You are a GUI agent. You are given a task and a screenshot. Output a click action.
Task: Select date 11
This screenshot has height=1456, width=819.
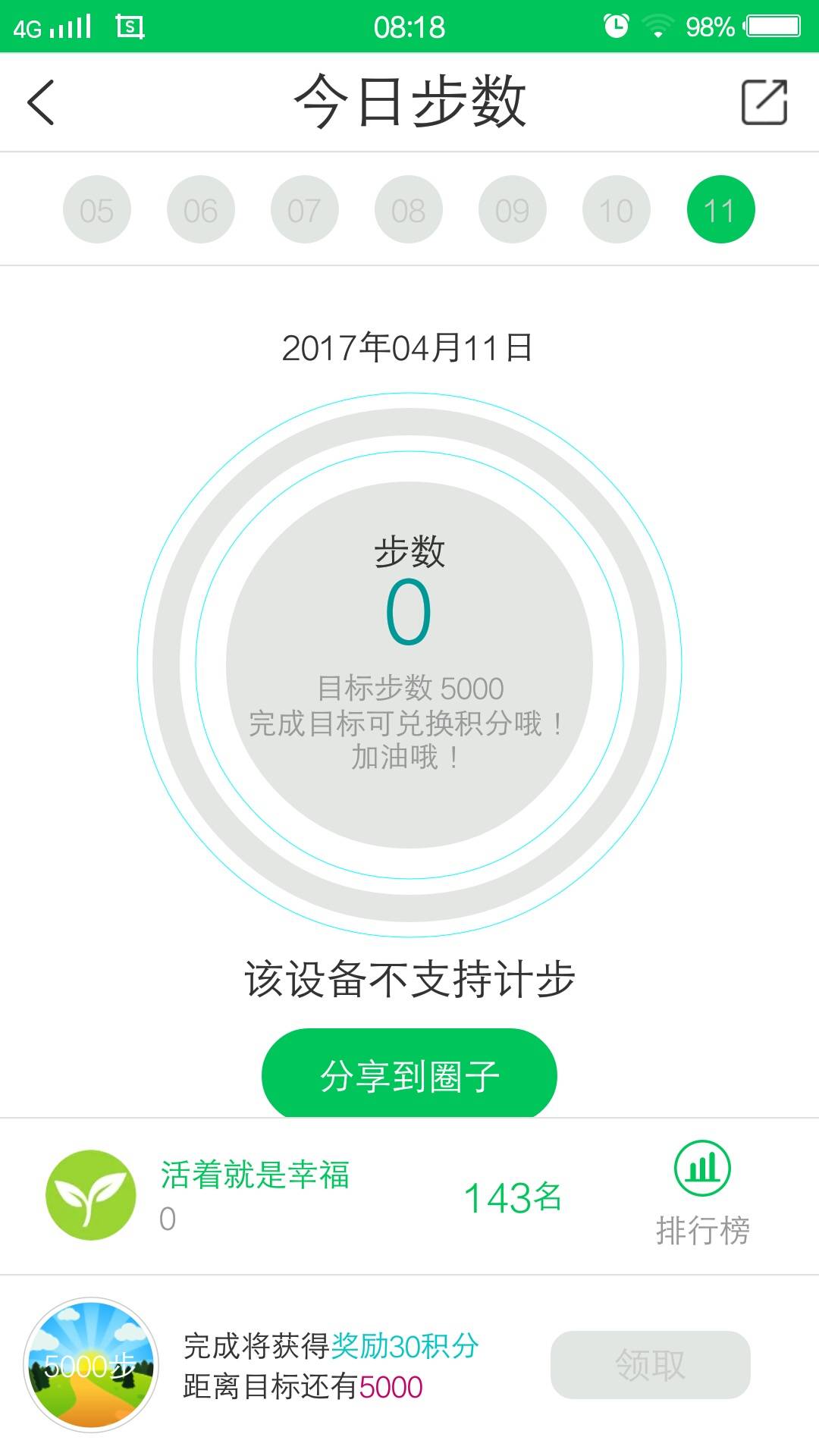(720, 210)
